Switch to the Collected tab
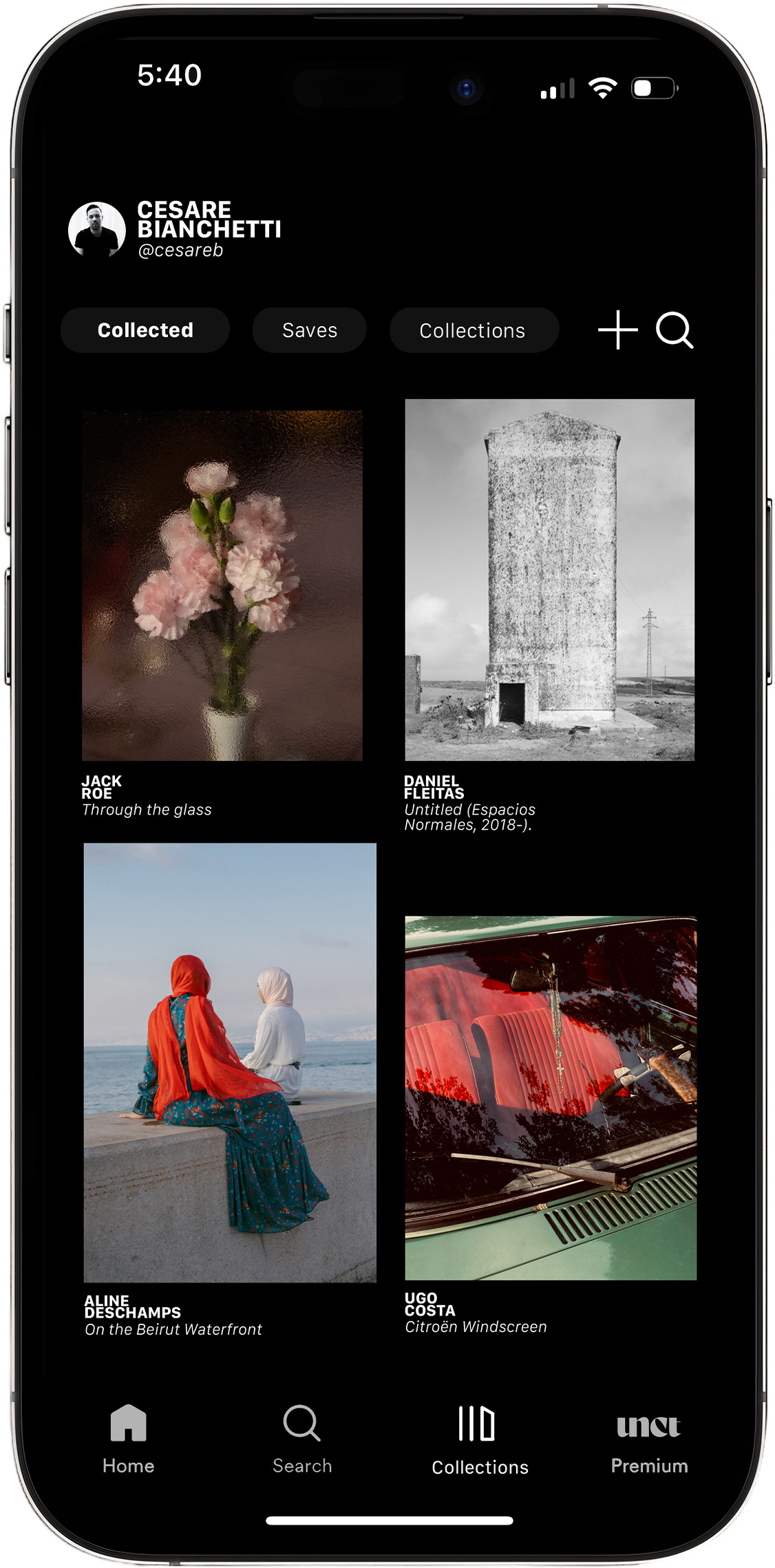Viewport: 775px width, 1568px height. pyautogui.click(x=145, y=330)
